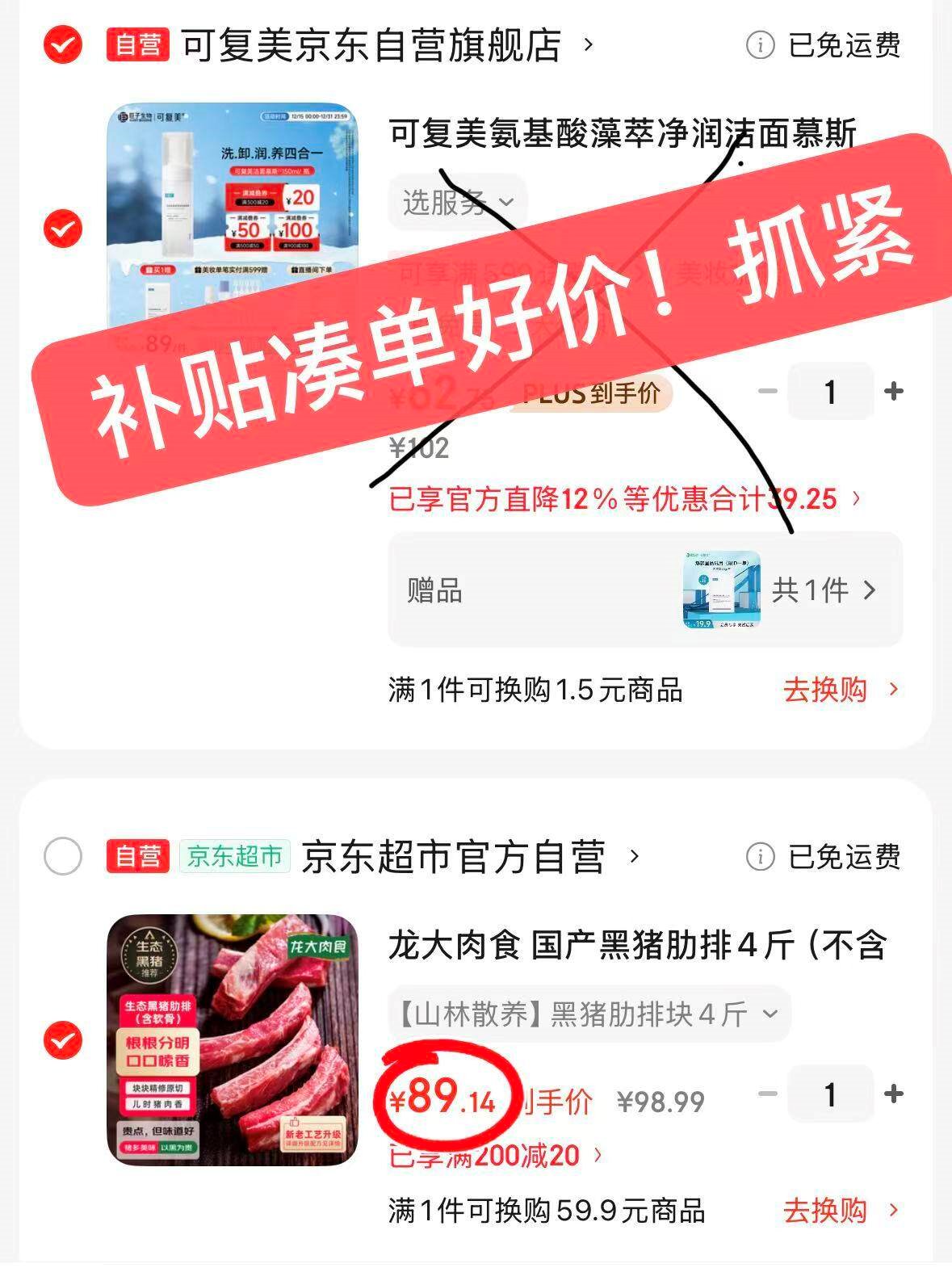Deselect the 可复美洁面慕斯 item checkbox
This screenshot has width=952, height=1268.
pyautogui.click(x=62, y=229)
